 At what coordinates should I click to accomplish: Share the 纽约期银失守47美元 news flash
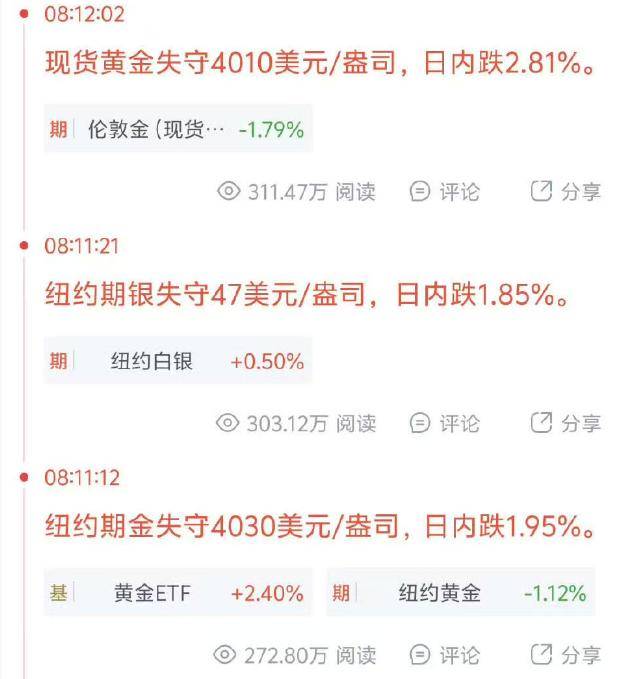click(x=565, y=424)
